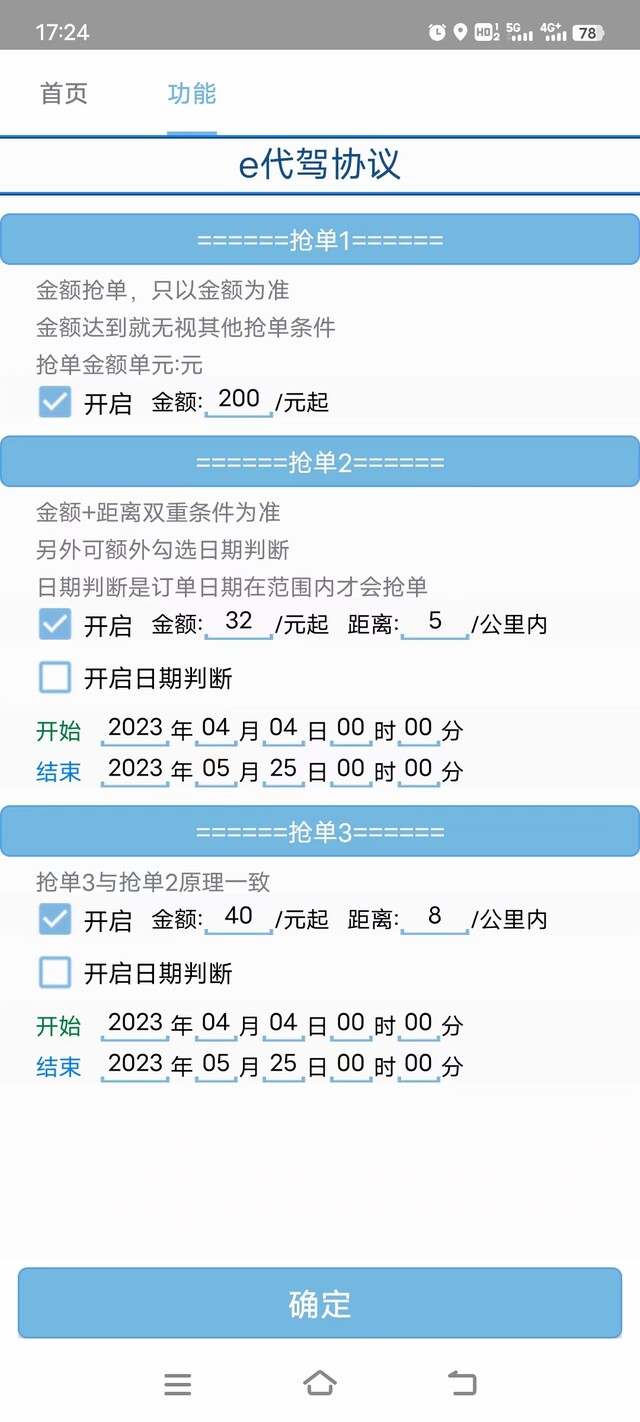Screen dimensions: 640x1422
Task: Tap the system back button
Action: pyautogui.click(x=462, y=1383)
